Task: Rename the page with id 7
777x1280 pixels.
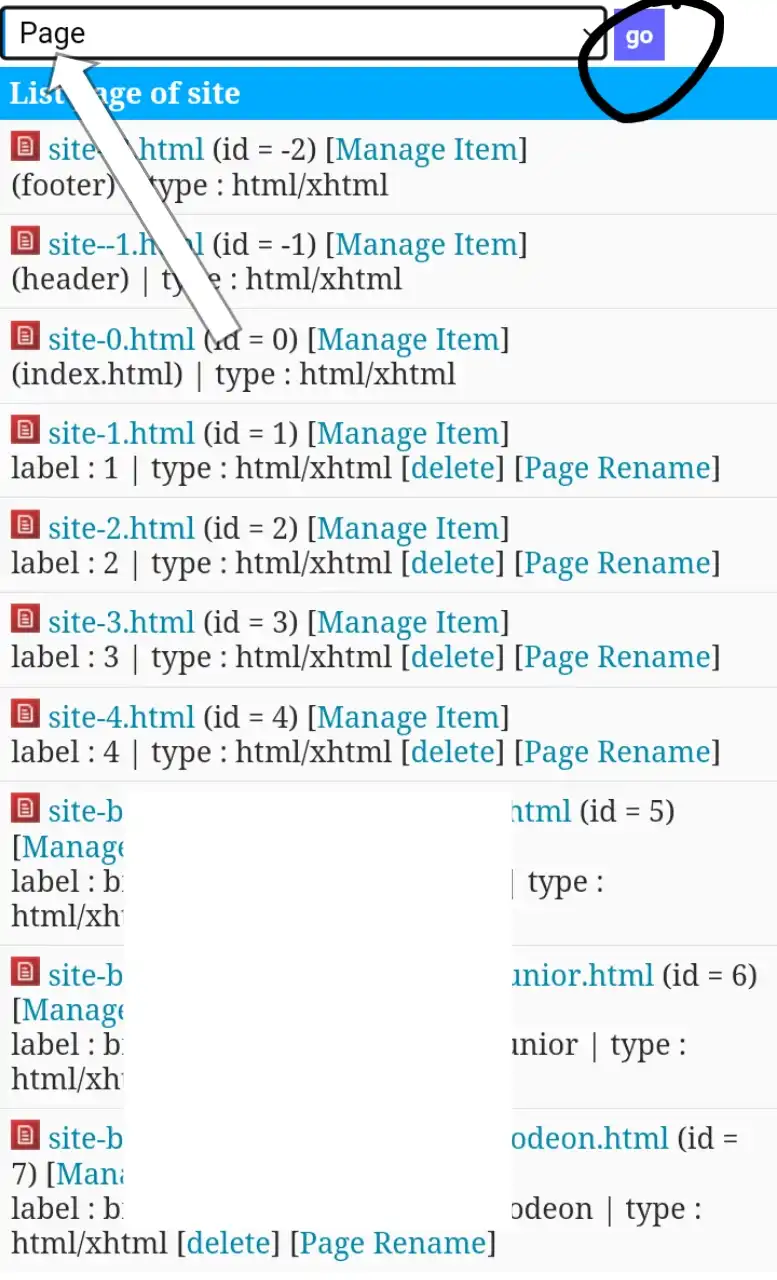Action: [393, 1243]
